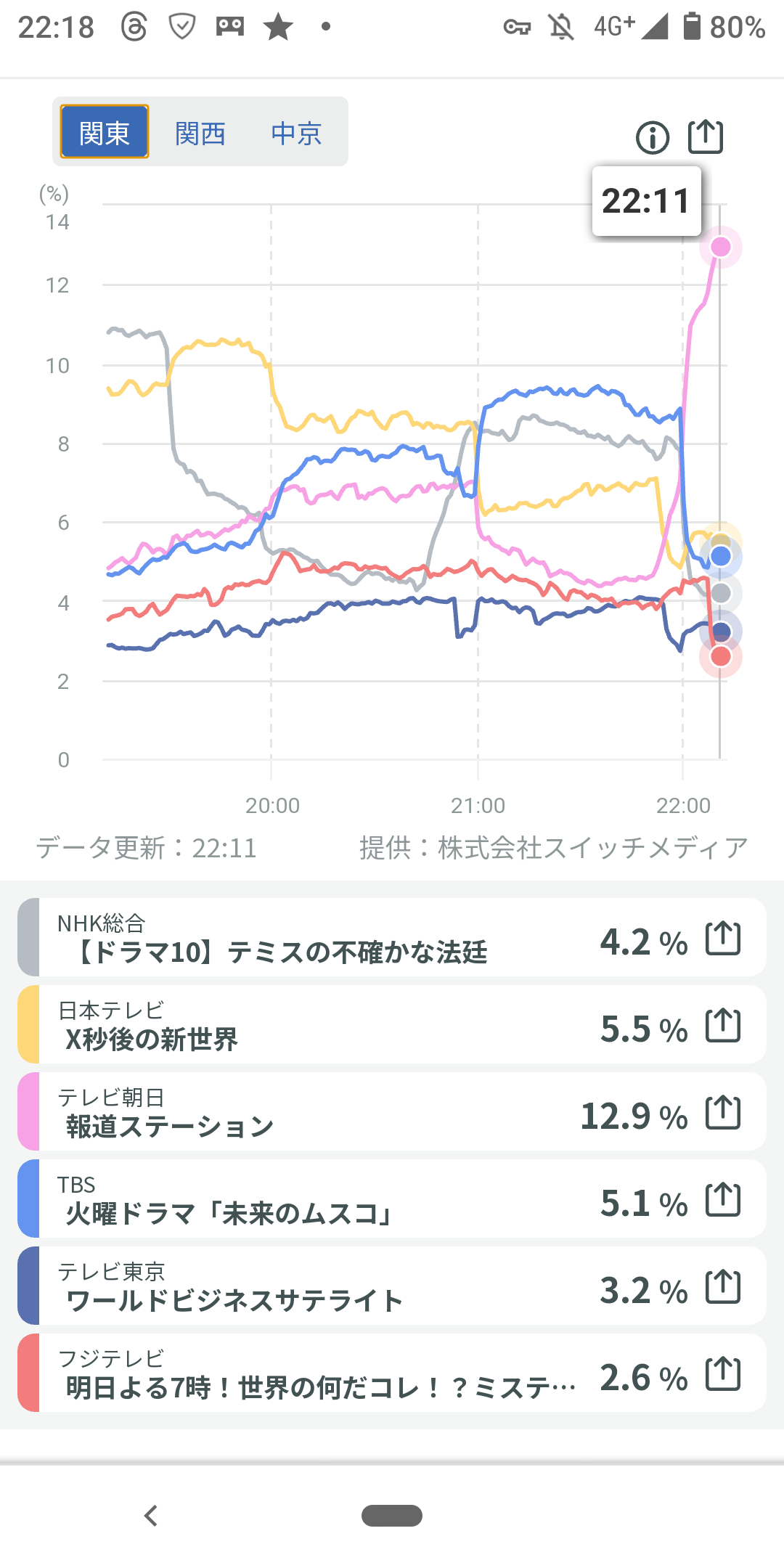Share NHK総合 テミスの不確かな法廷 rating

pyautogui.click(x=723, y=938)
